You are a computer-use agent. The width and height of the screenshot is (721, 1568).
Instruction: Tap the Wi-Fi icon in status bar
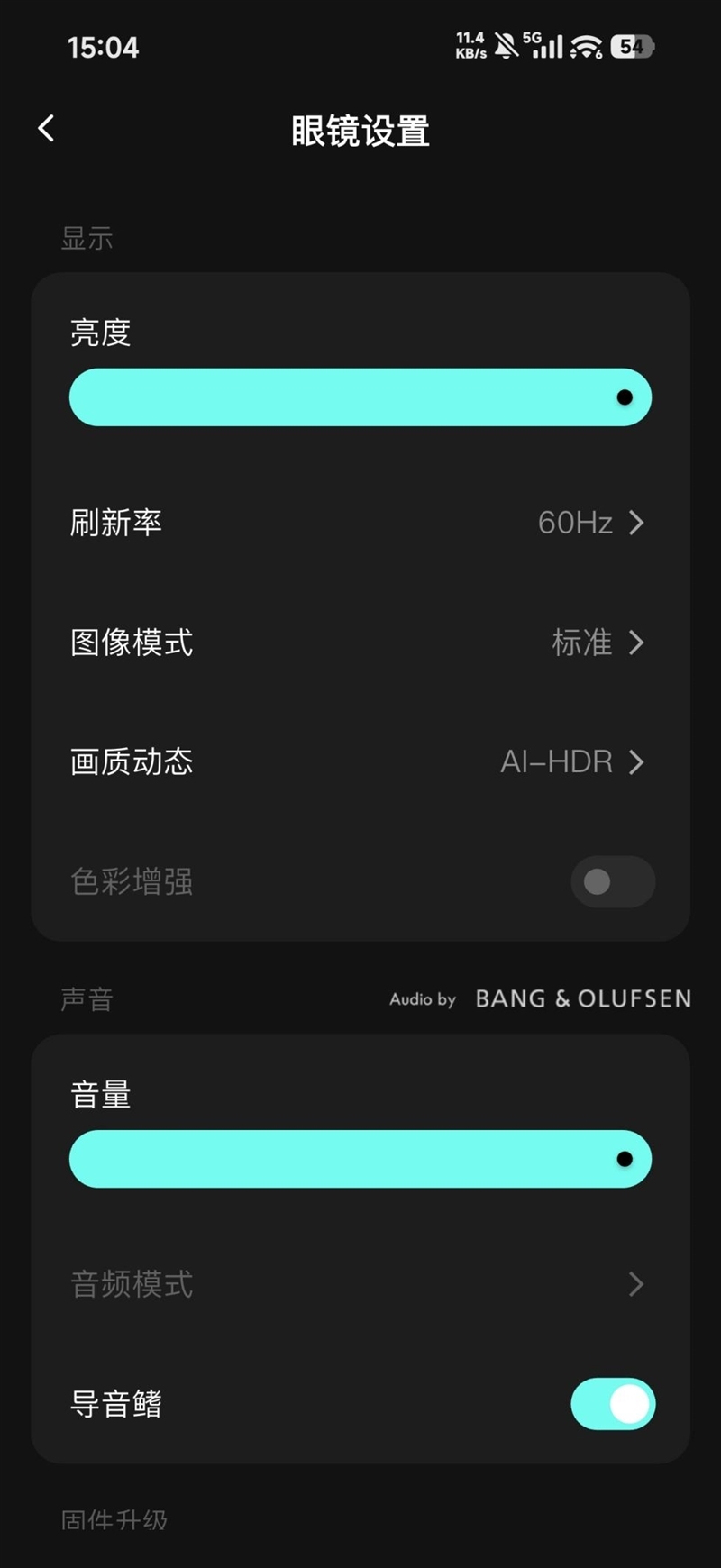tap(581, 45)
